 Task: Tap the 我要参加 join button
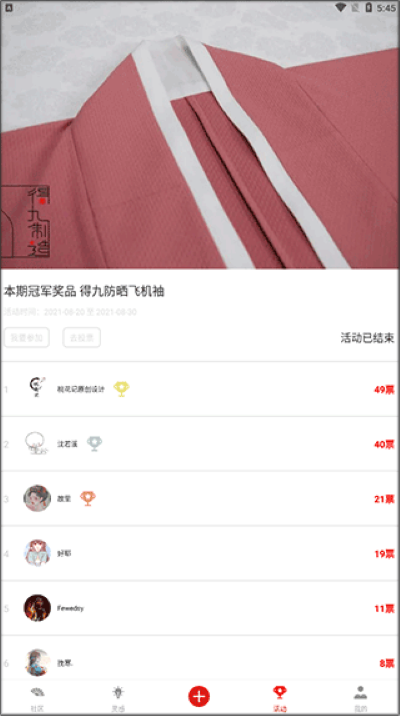[27, 337]
